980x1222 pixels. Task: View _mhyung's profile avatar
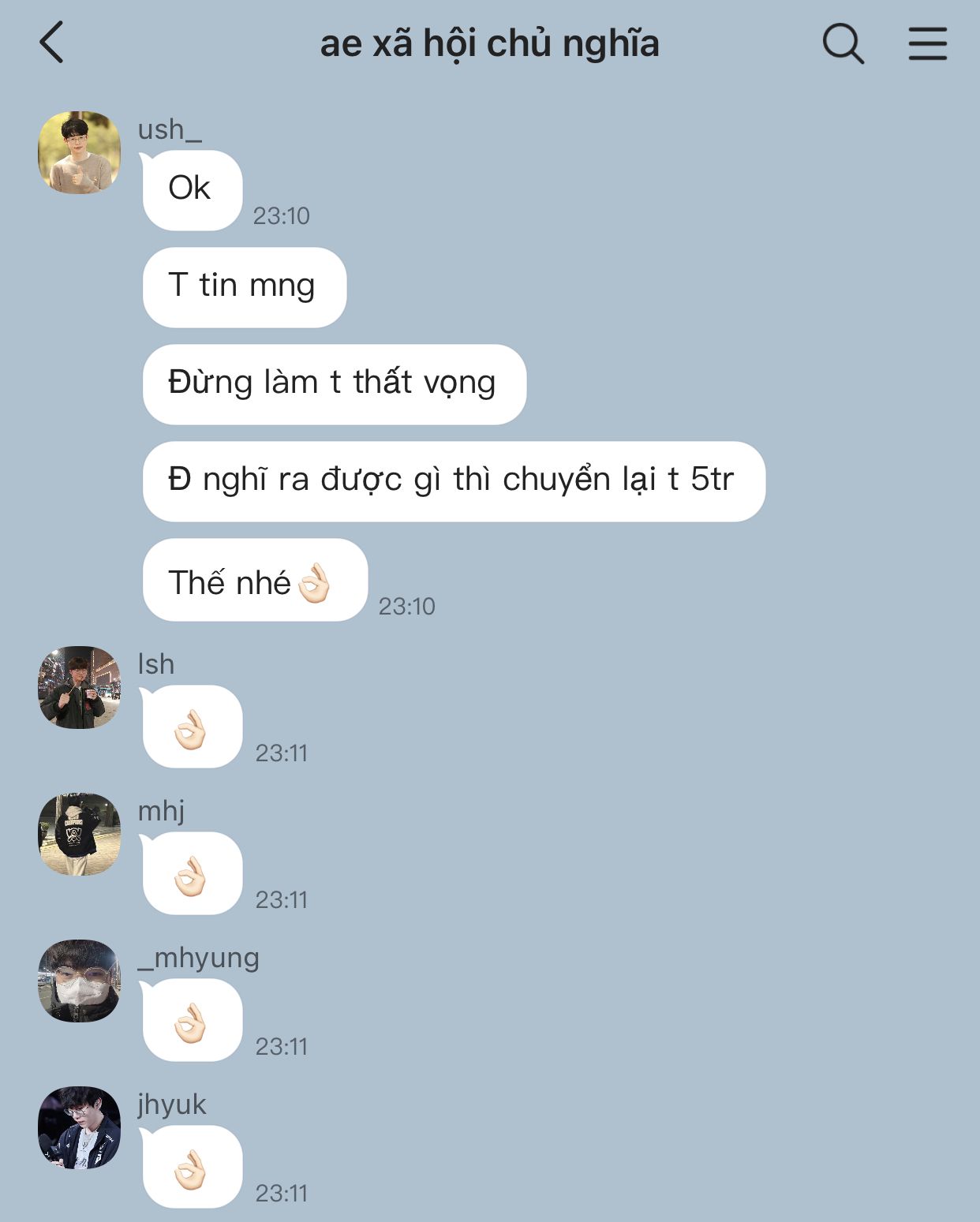coord(80,981)
